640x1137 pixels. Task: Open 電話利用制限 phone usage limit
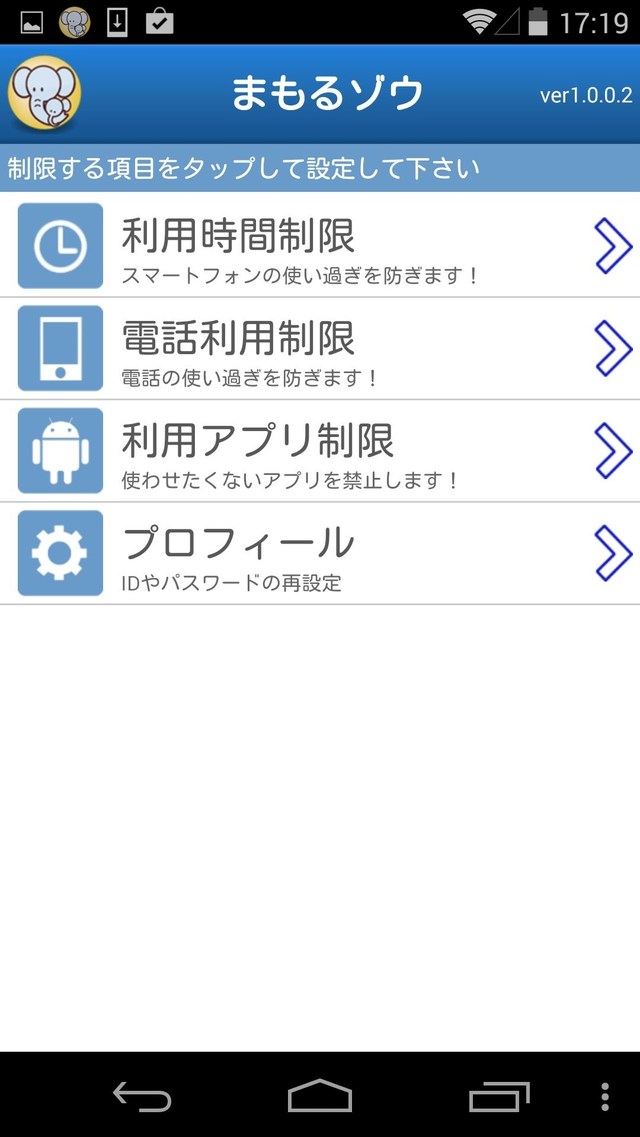tap(320, 348)
